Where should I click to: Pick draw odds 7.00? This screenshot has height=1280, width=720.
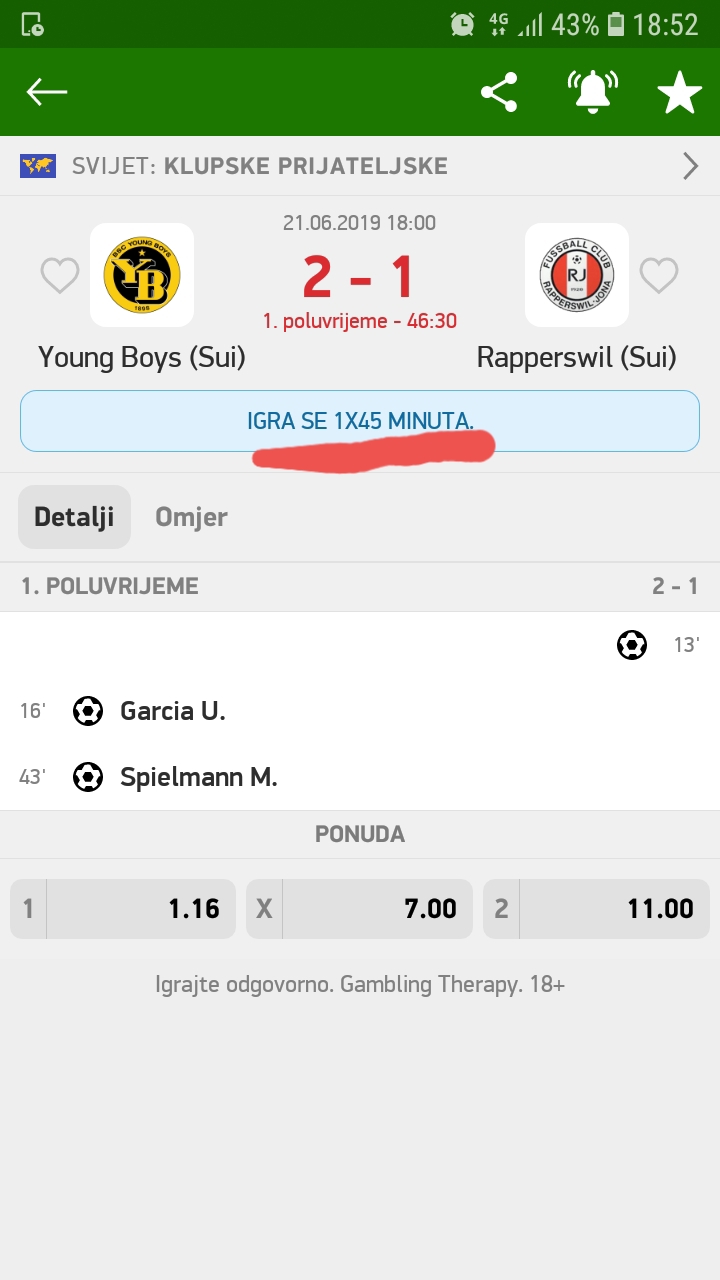359,909
